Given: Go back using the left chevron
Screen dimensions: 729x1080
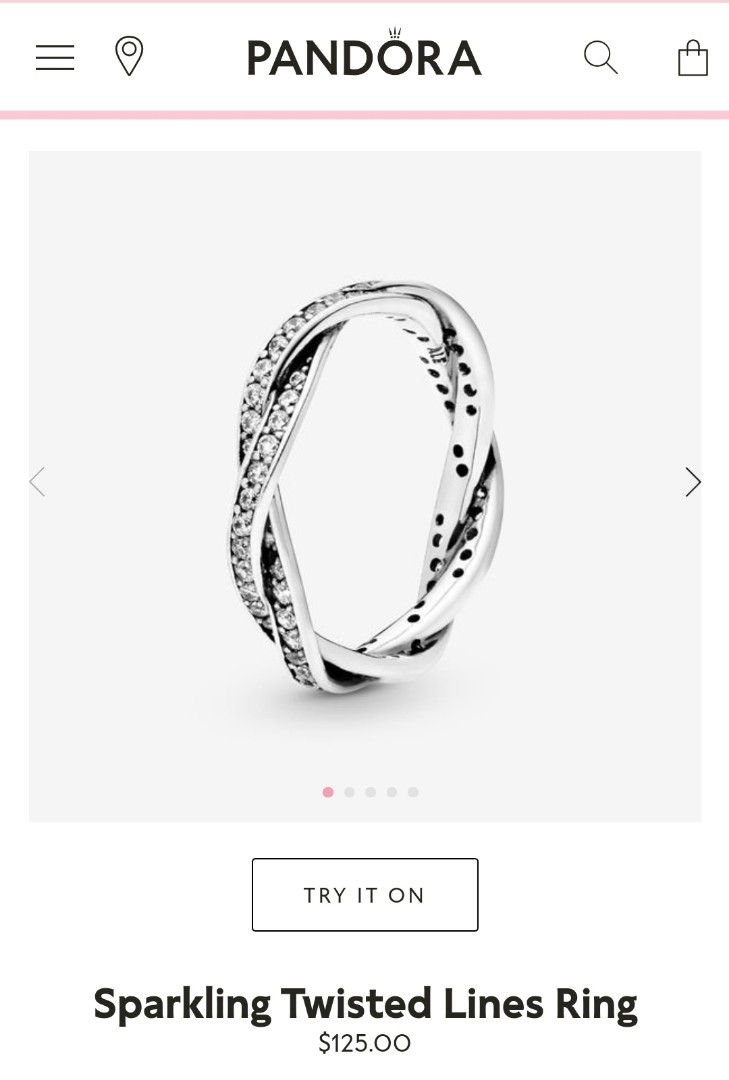Looking at the screenshot, I should pos(37,482).
